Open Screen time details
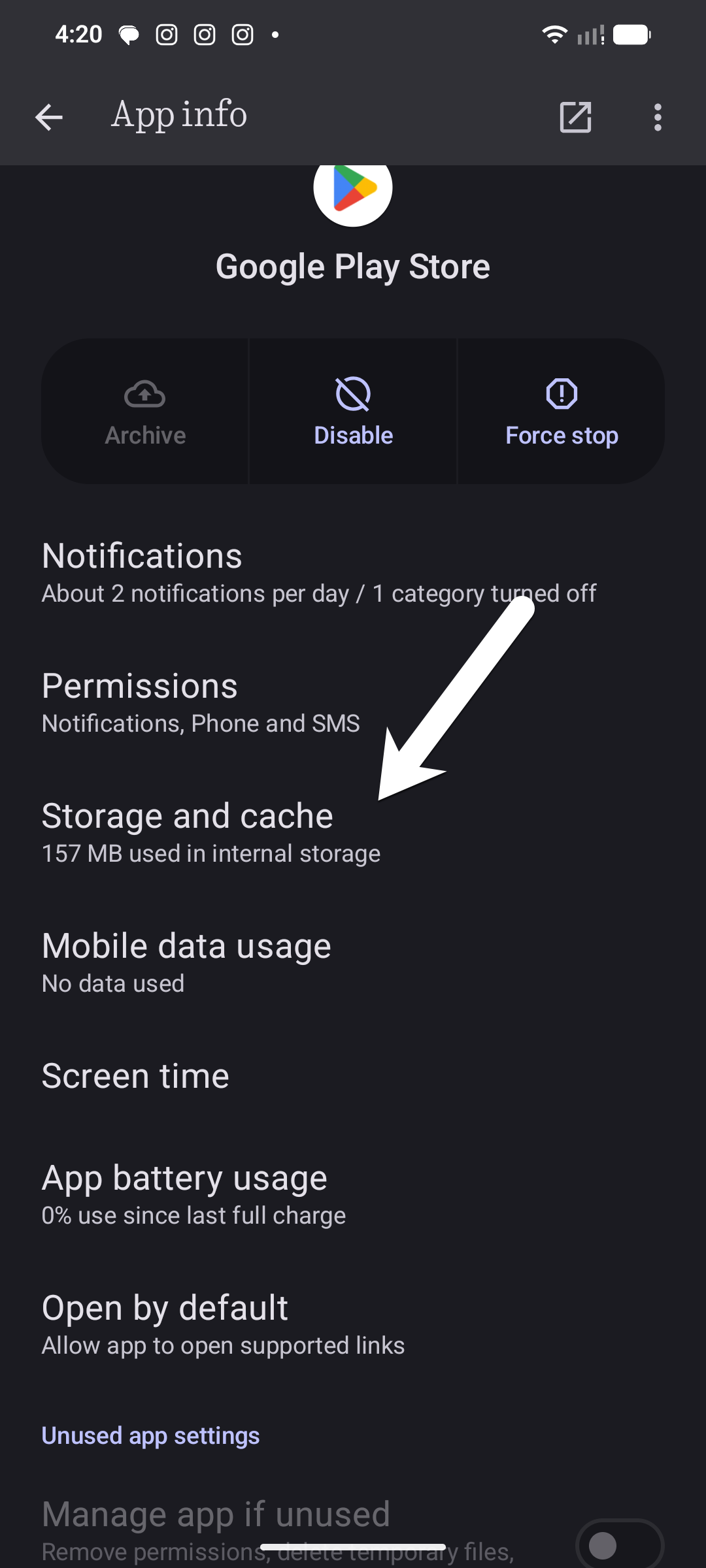 (x=135, y=1075)
